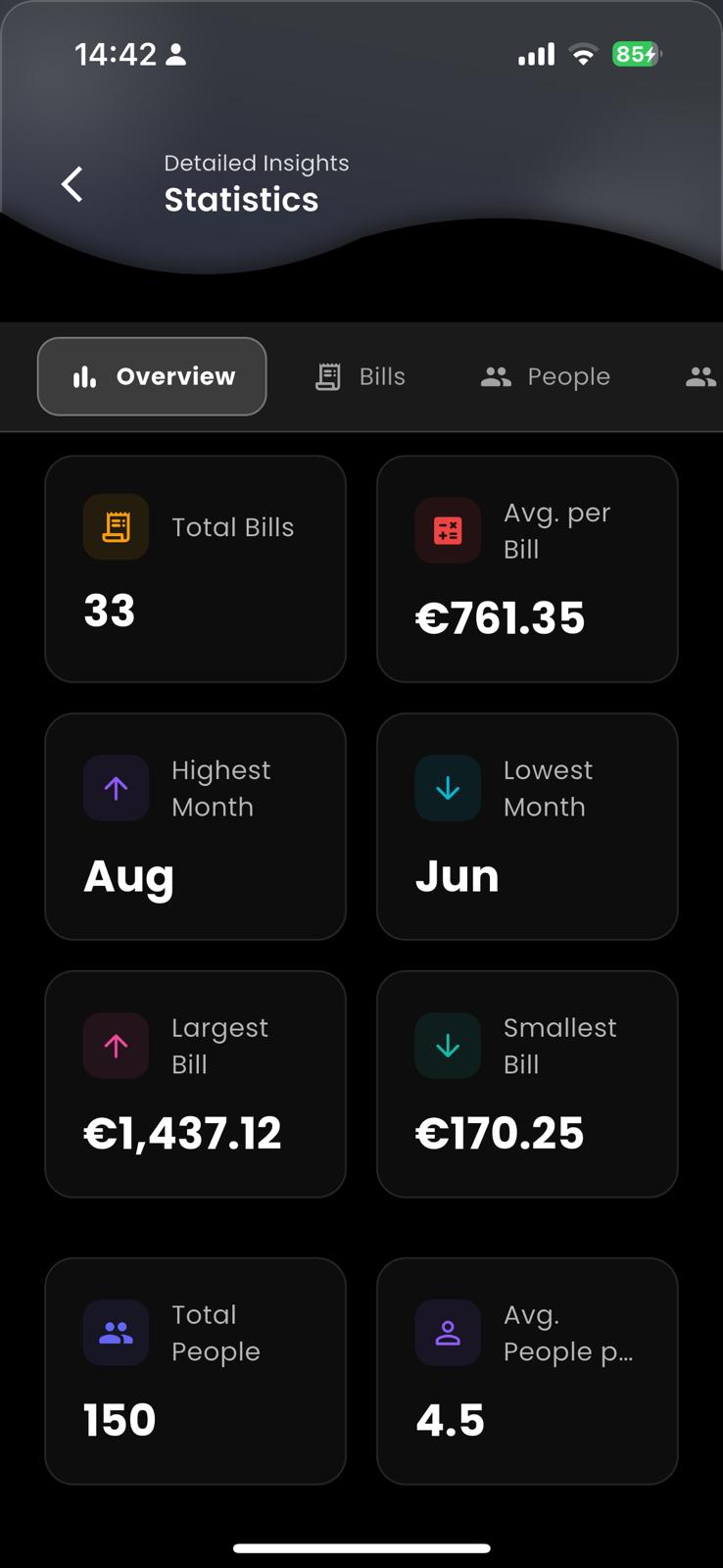Switch to the People tab
Viewport: 723px width, 1568px height.
pyautogui.click(x=546, y=376)
